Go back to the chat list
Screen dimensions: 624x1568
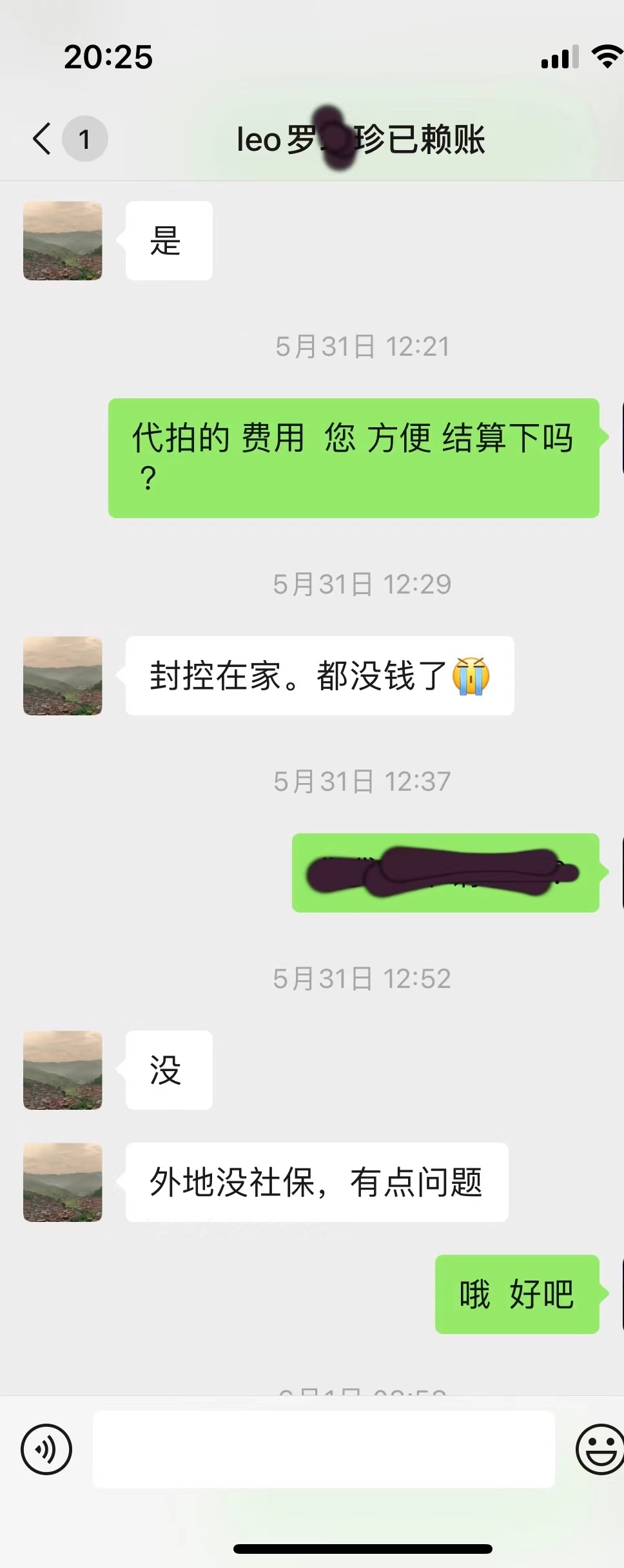[43, 139]
